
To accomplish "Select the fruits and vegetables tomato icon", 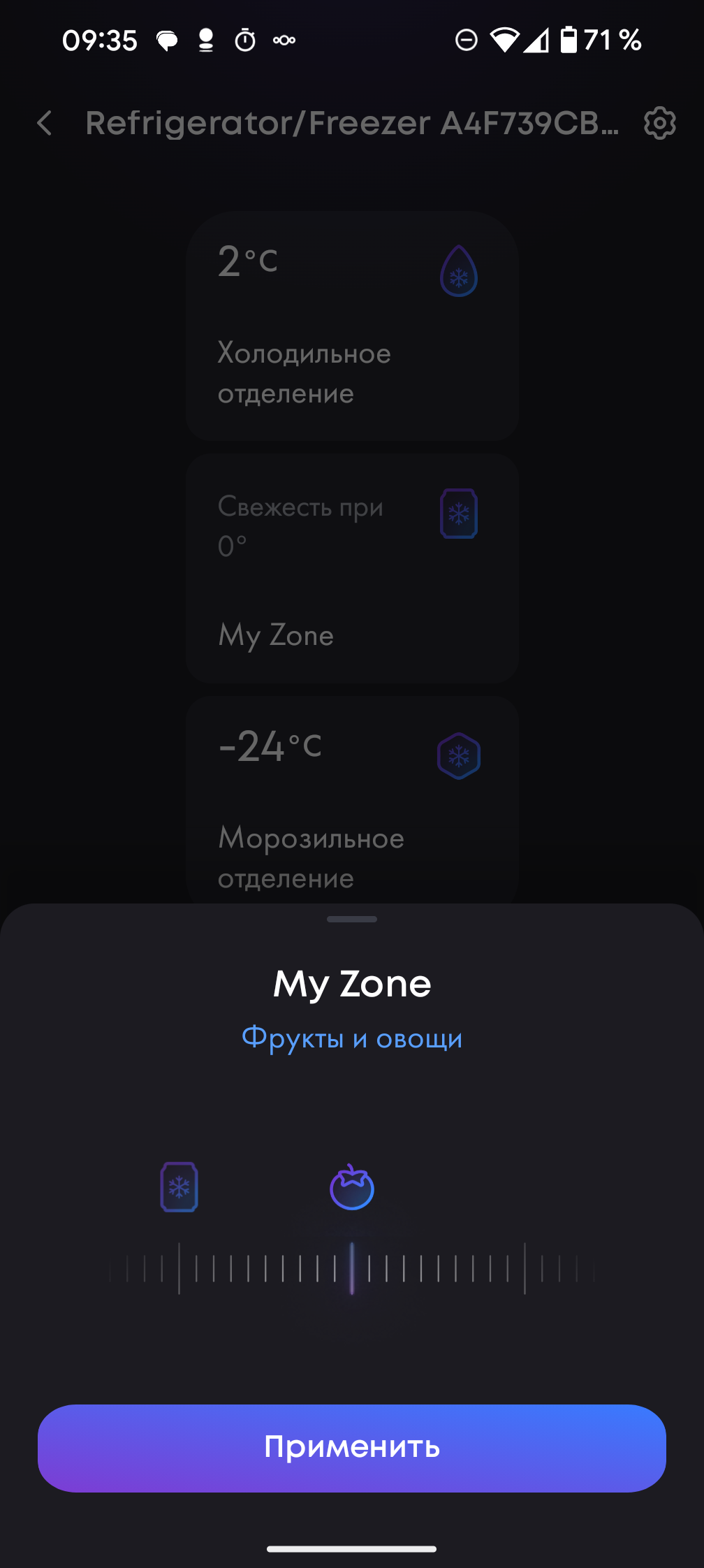I will [x=351, y=1187].
